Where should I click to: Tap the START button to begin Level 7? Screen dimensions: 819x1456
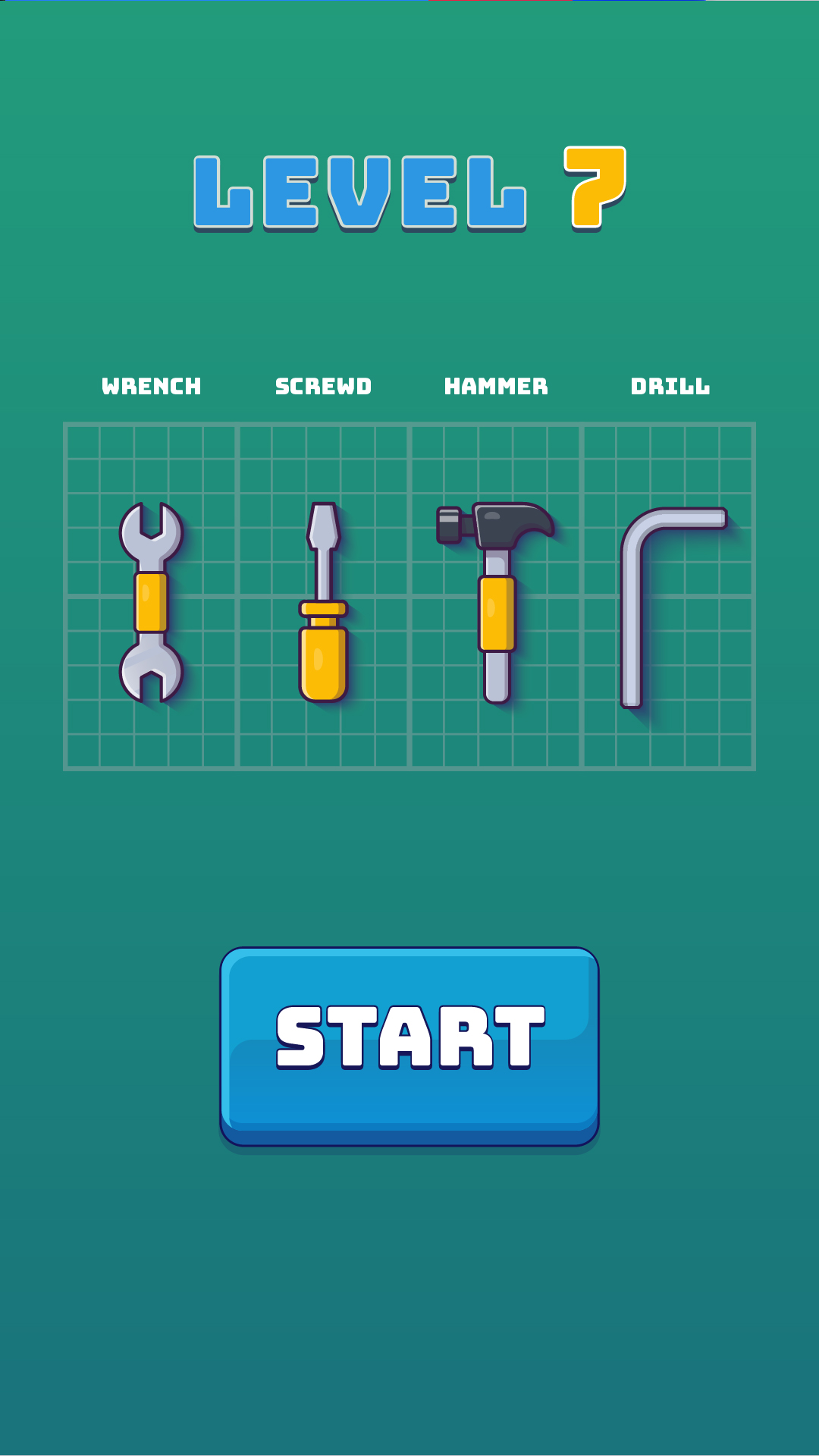point(409,1045)
